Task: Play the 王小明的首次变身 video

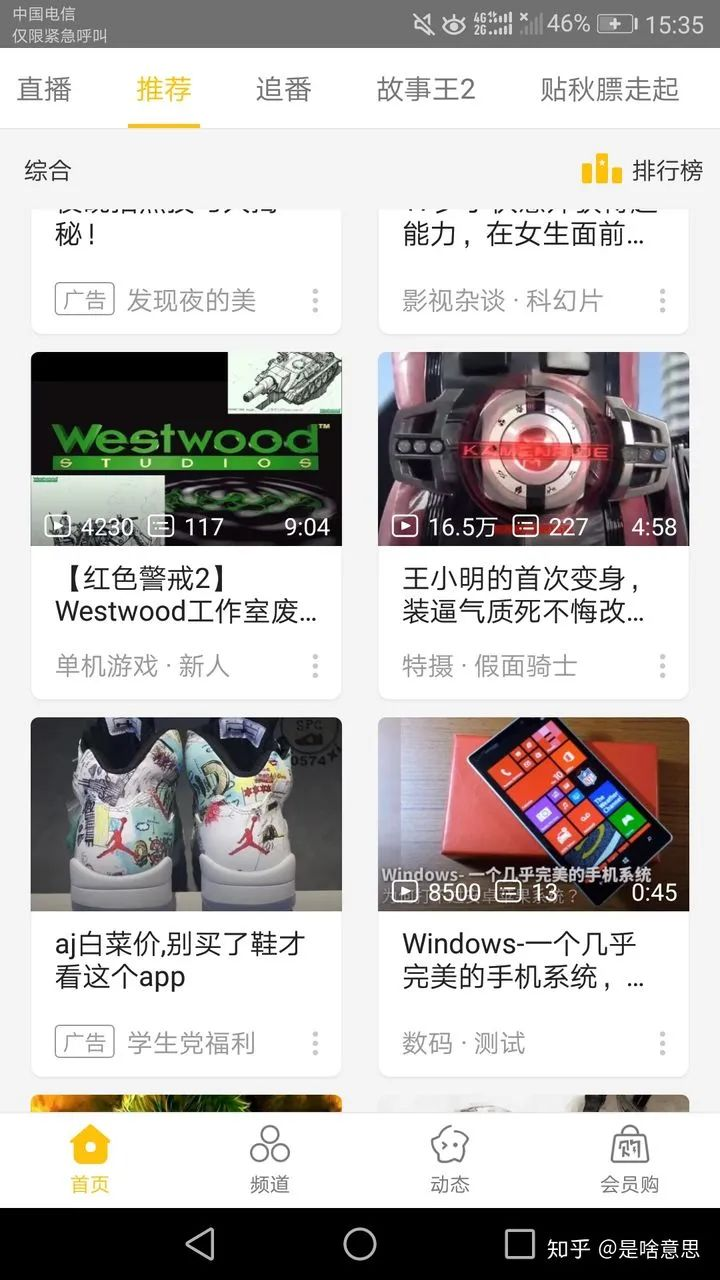Action: coord(533,449)
